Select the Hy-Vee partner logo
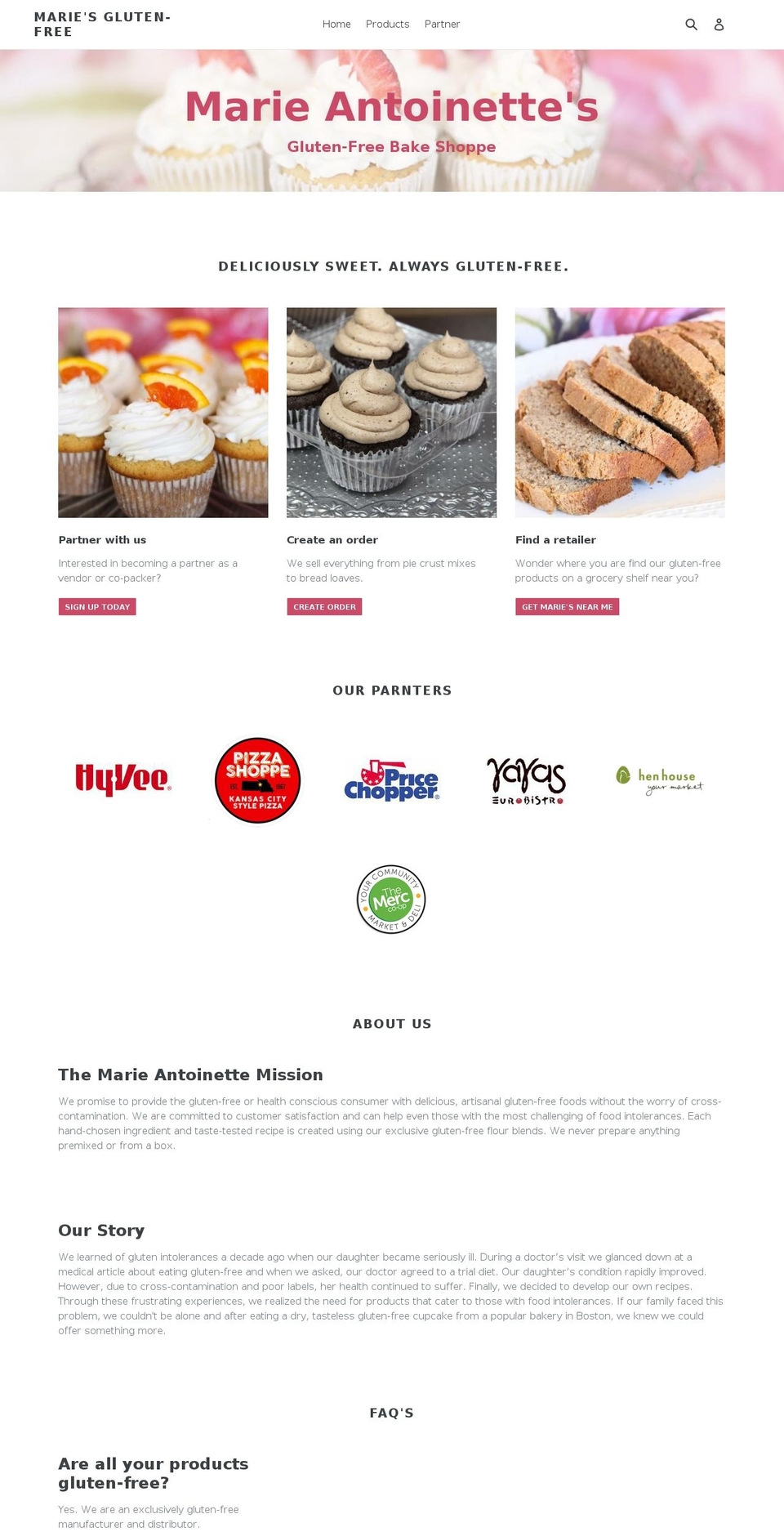Viewport: 784px width, 1532px height. point(123,779)
